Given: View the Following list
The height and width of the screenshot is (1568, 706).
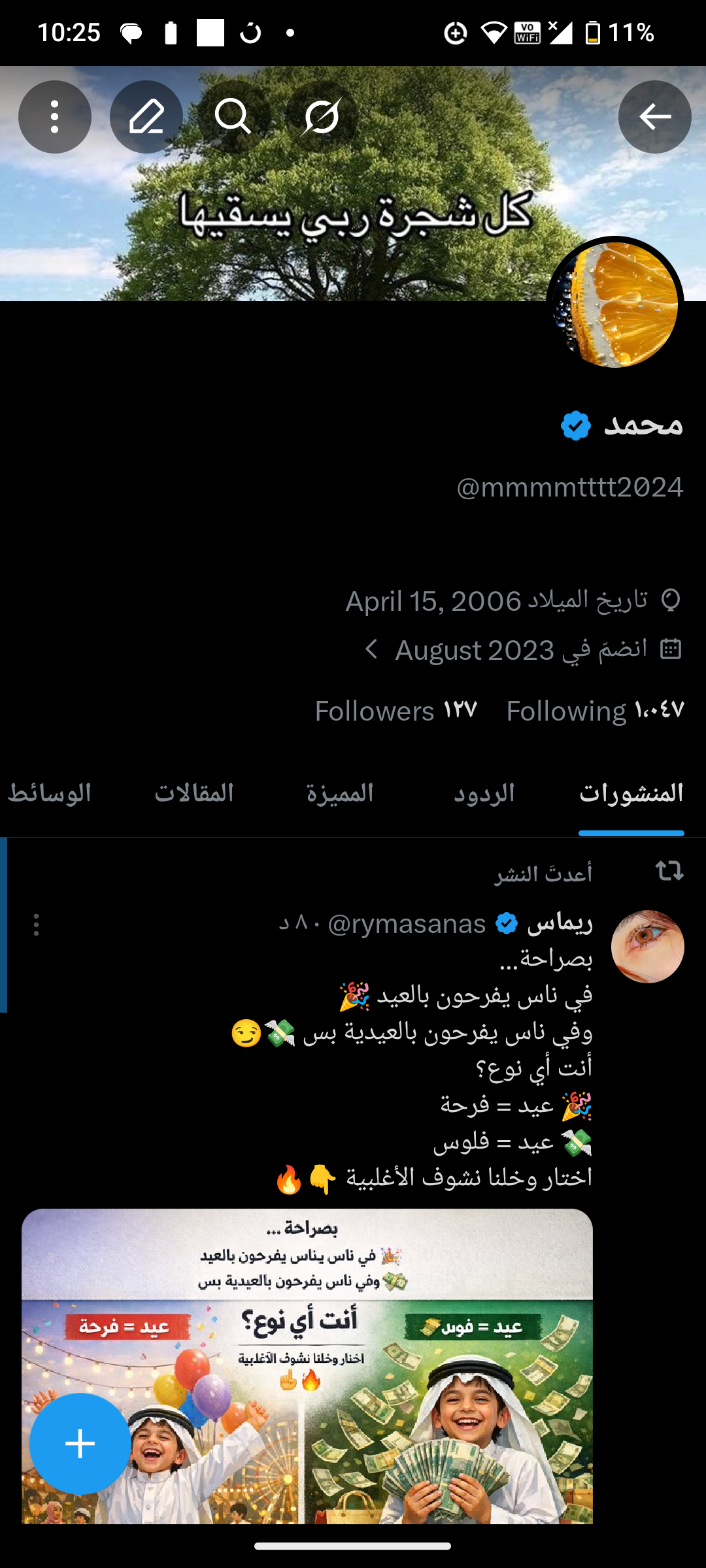Looking at the screenshot, I should coord(595,711).
